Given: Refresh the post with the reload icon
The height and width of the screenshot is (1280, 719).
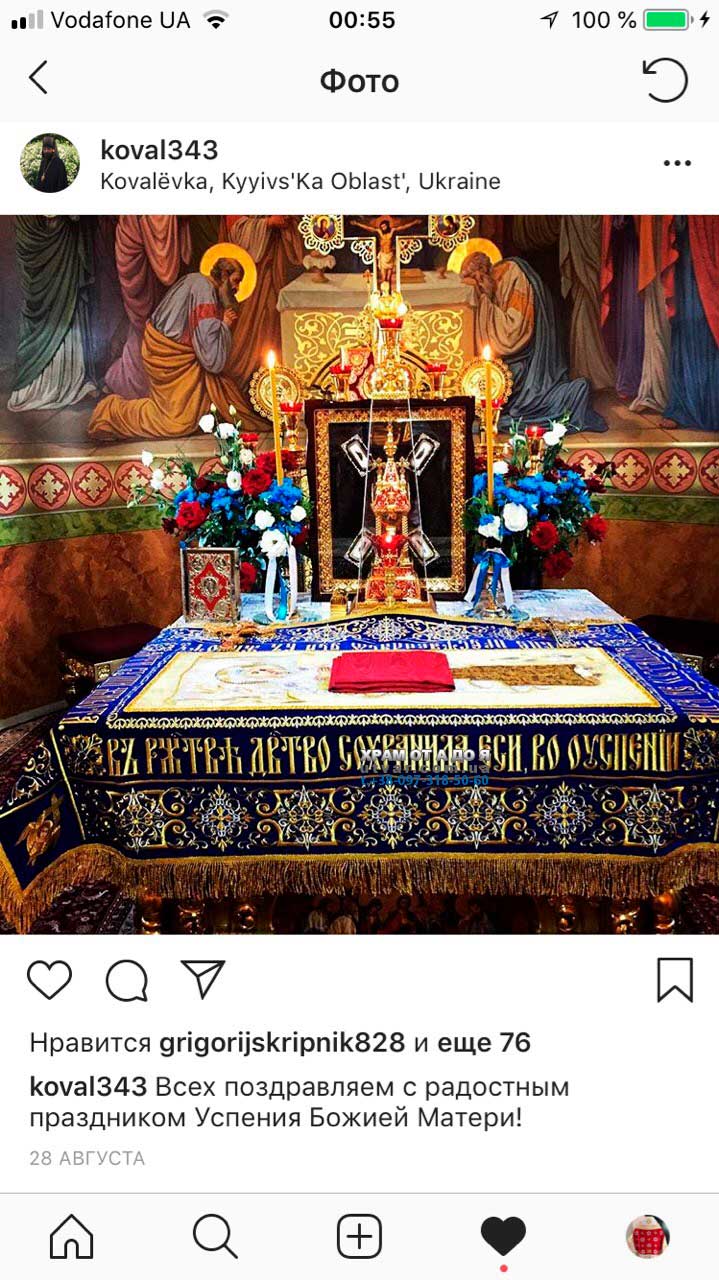Looking at the screenshot, I should point(665,80).
